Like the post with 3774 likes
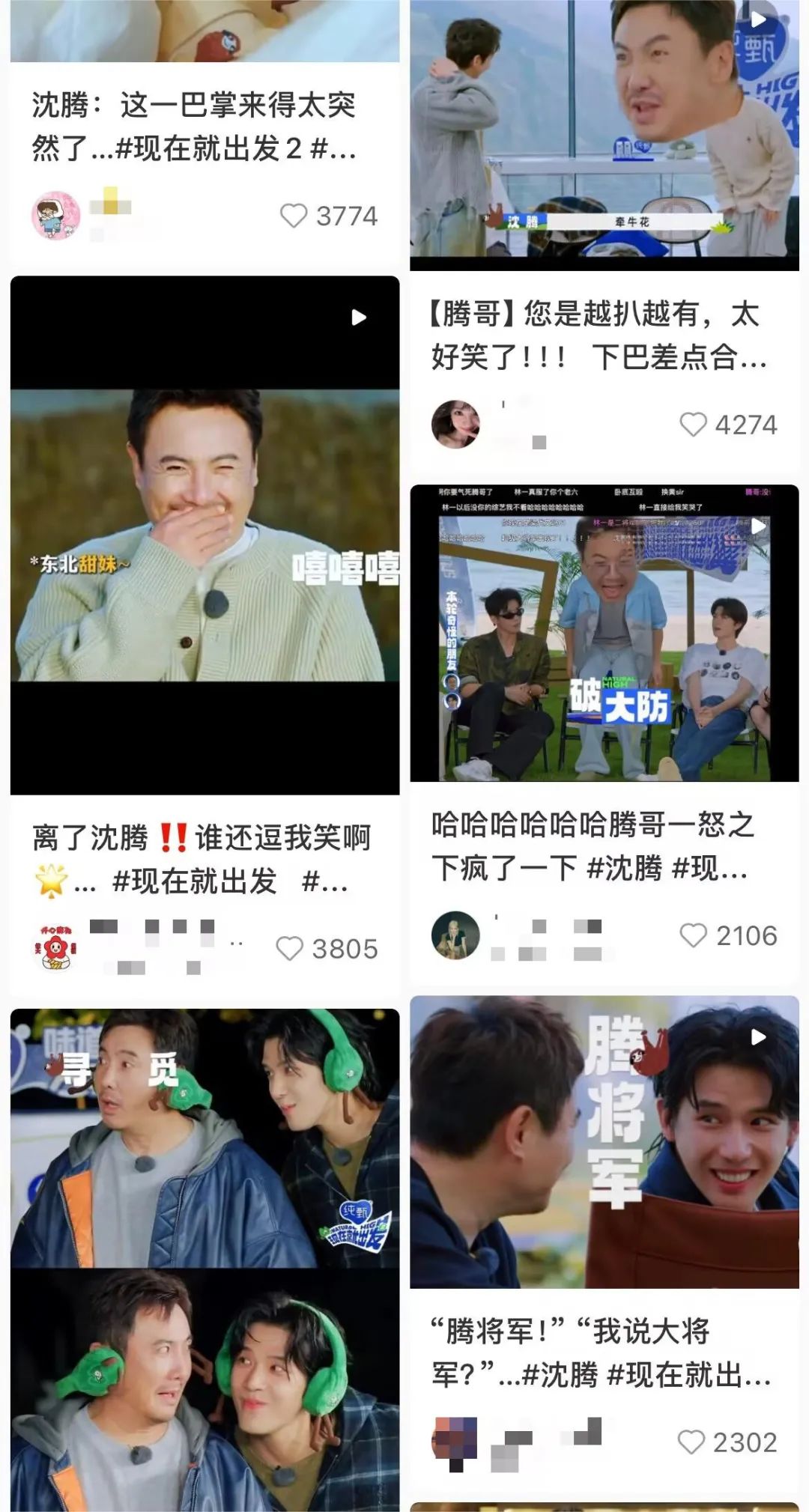Viewport: 809px width, 1512px height. click(294, 216)
